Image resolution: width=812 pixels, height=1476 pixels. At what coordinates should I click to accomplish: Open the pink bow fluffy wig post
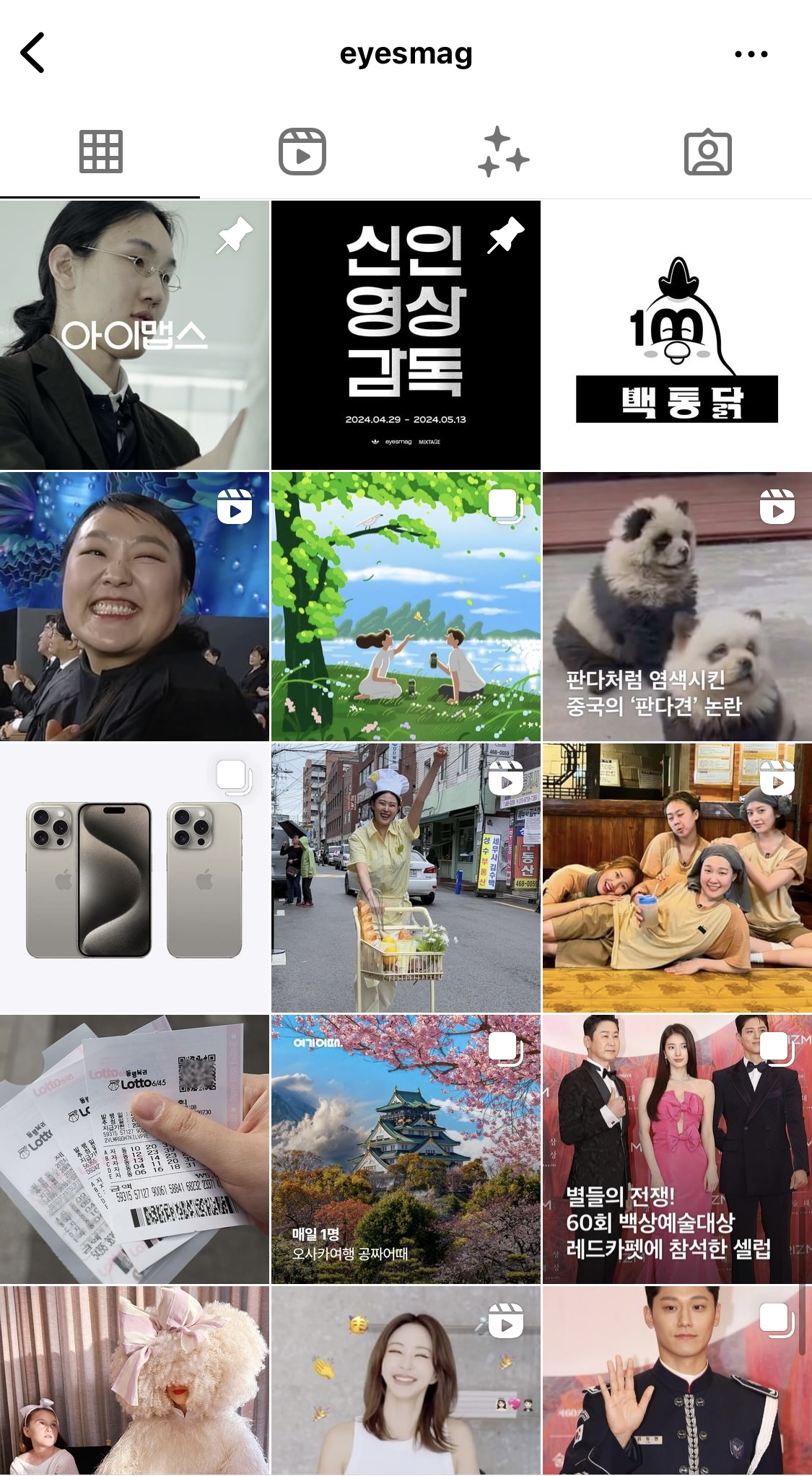tap(134, 1380)
